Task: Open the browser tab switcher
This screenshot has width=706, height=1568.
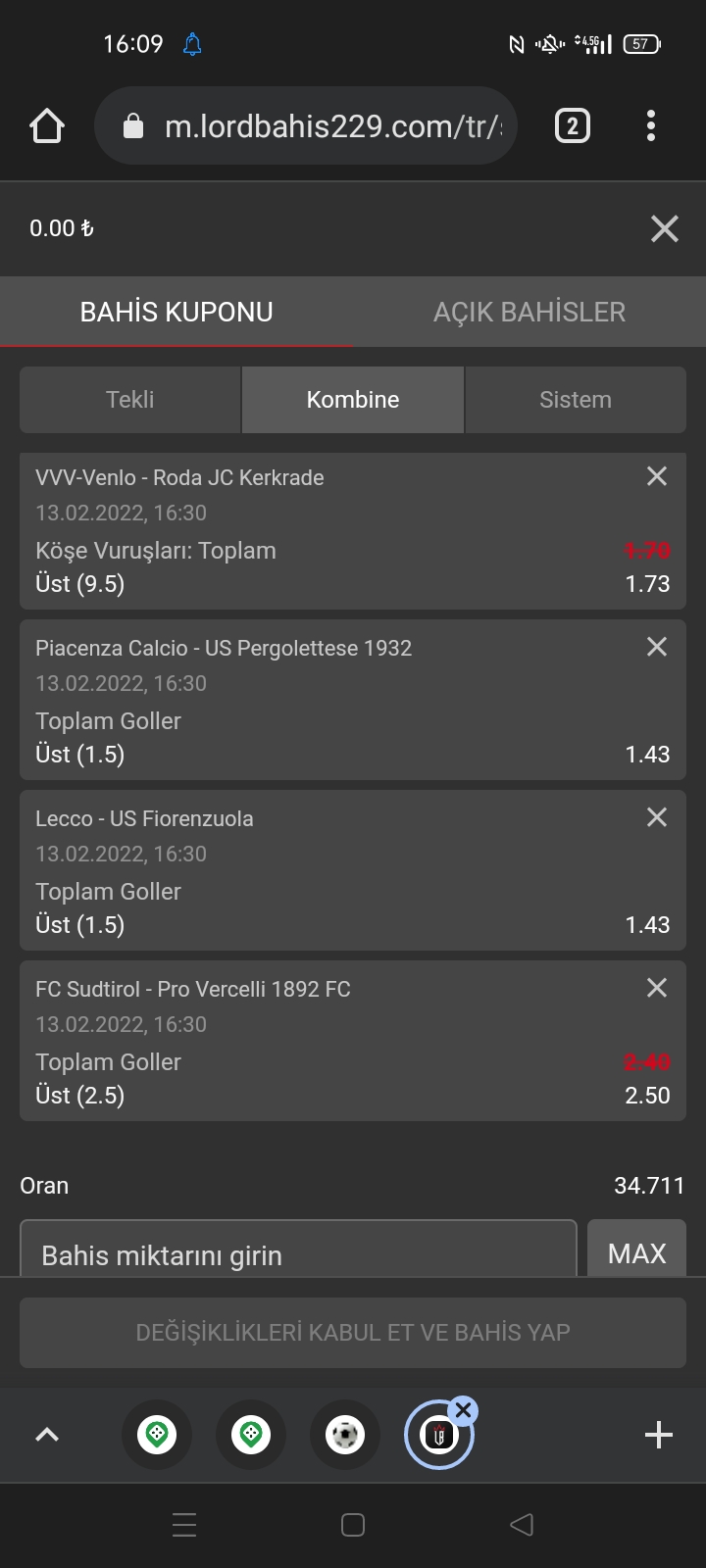Action: tap(573, 126)
